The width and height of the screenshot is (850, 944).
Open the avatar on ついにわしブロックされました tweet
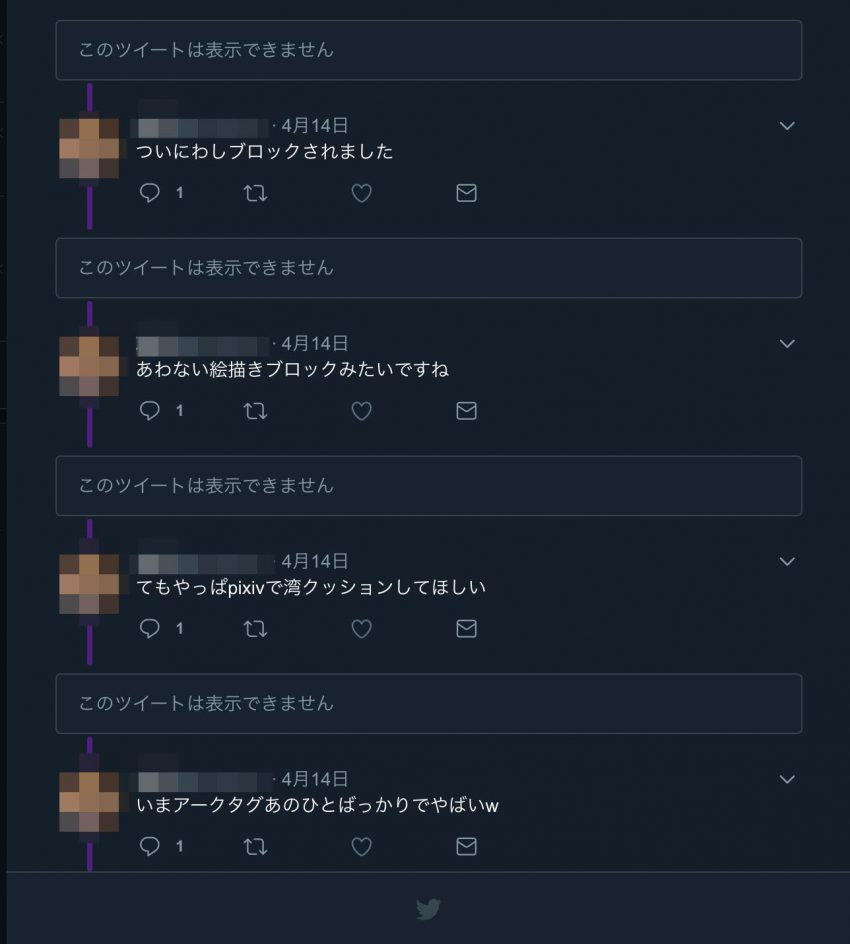[89, 148]
